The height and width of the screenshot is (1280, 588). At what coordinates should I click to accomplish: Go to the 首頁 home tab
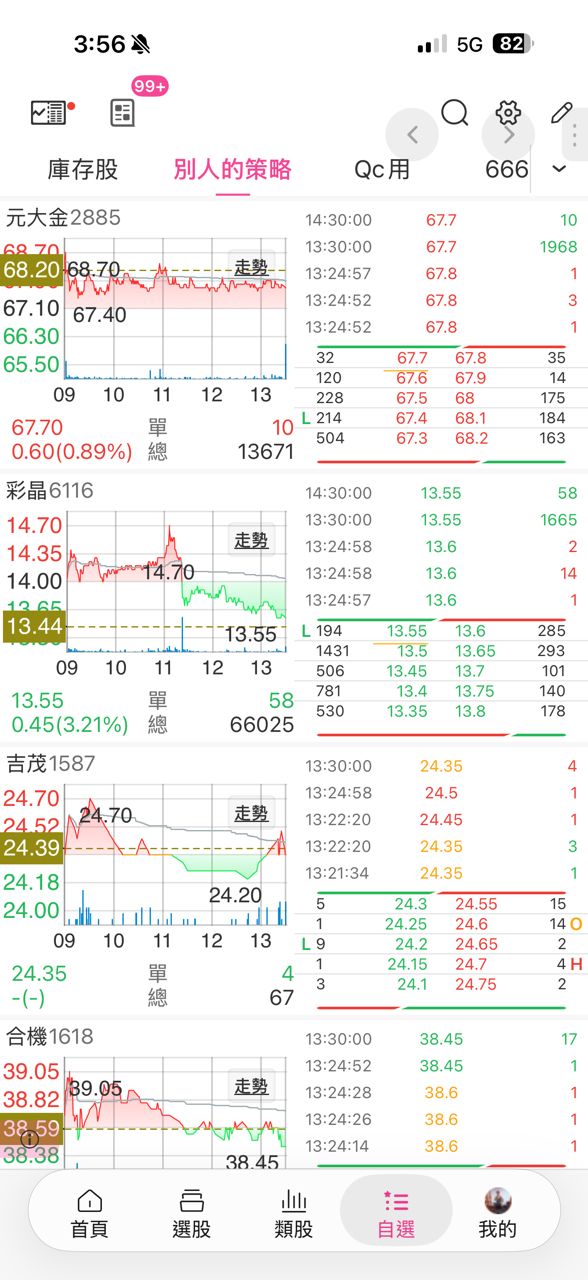coord(90,1214)
